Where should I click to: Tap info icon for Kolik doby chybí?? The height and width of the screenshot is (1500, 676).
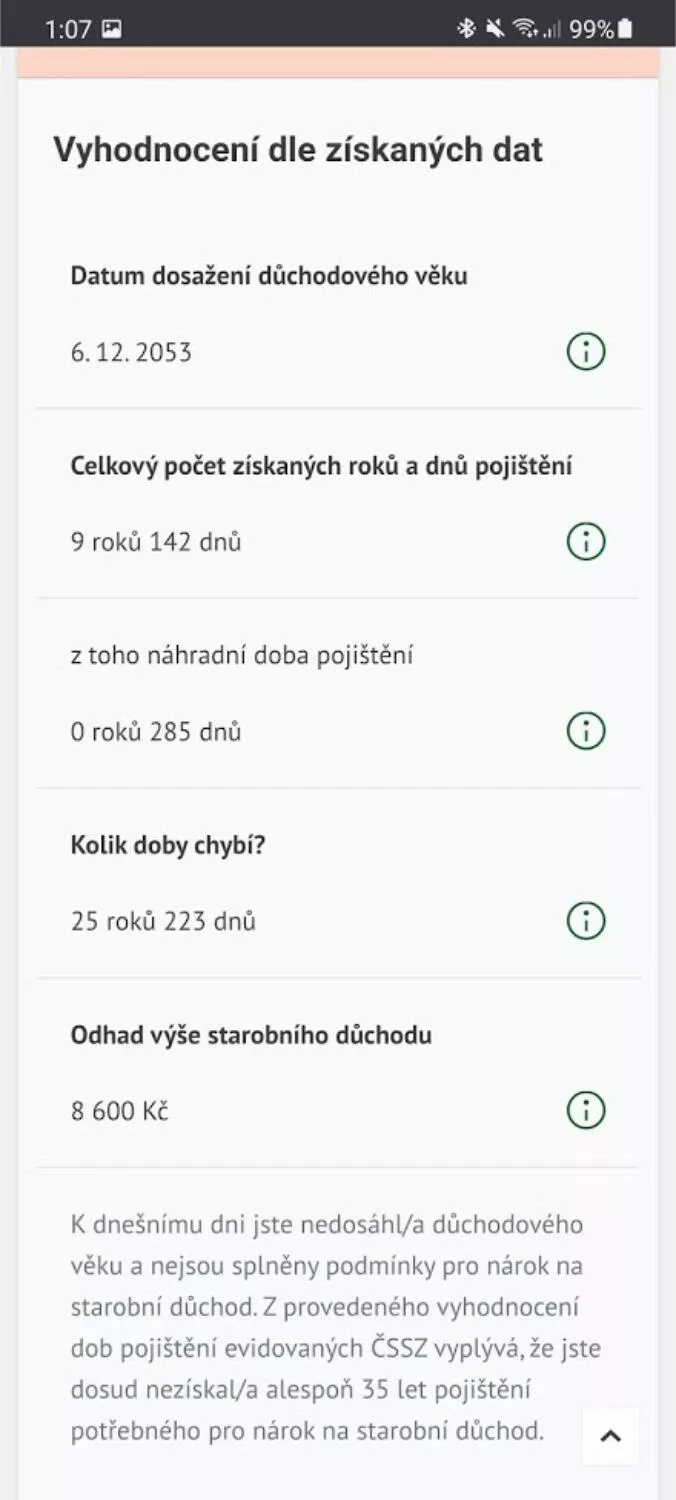click(586, 921)
